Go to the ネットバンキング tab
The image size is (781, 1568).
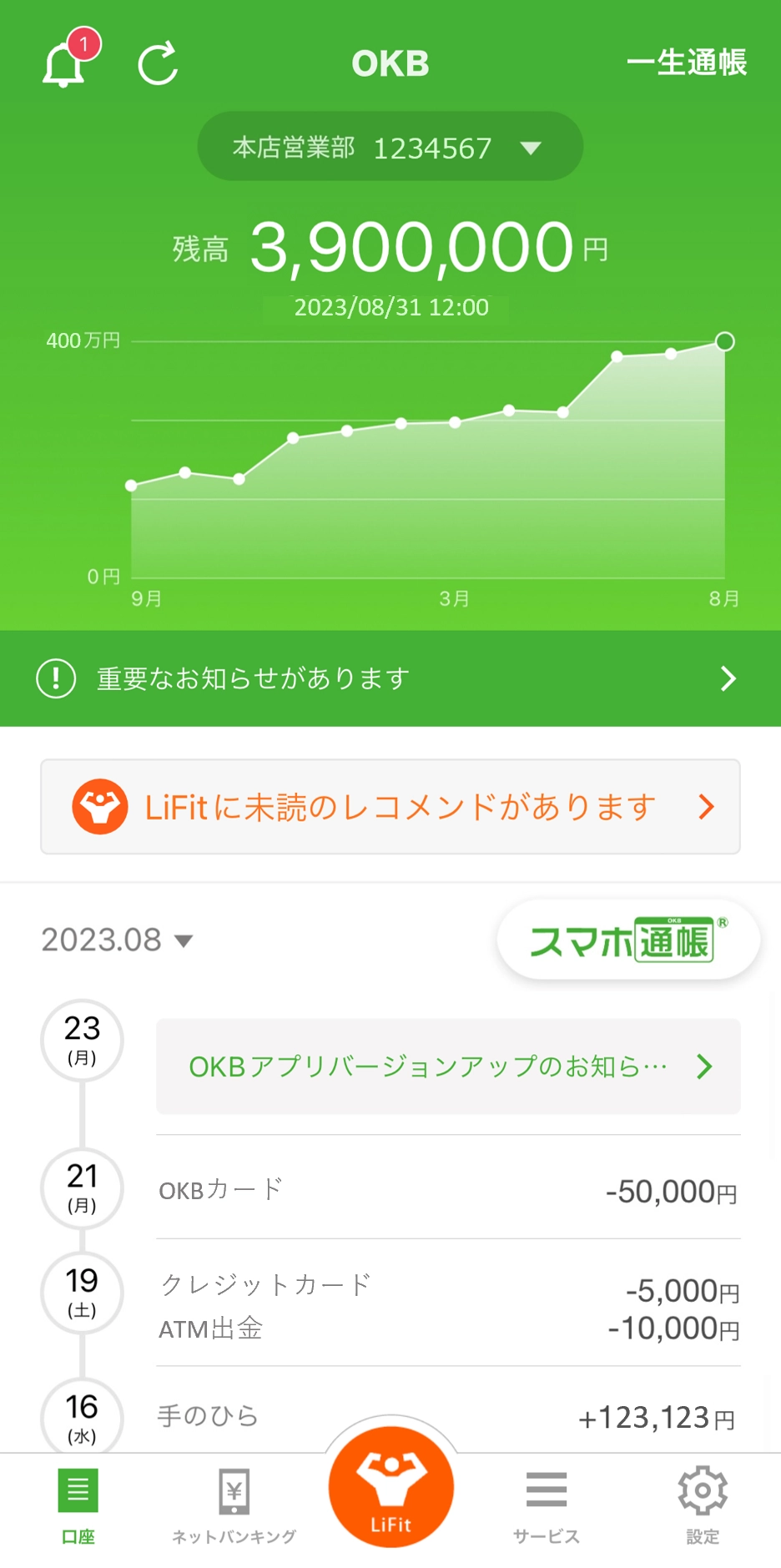(234, 1504)
